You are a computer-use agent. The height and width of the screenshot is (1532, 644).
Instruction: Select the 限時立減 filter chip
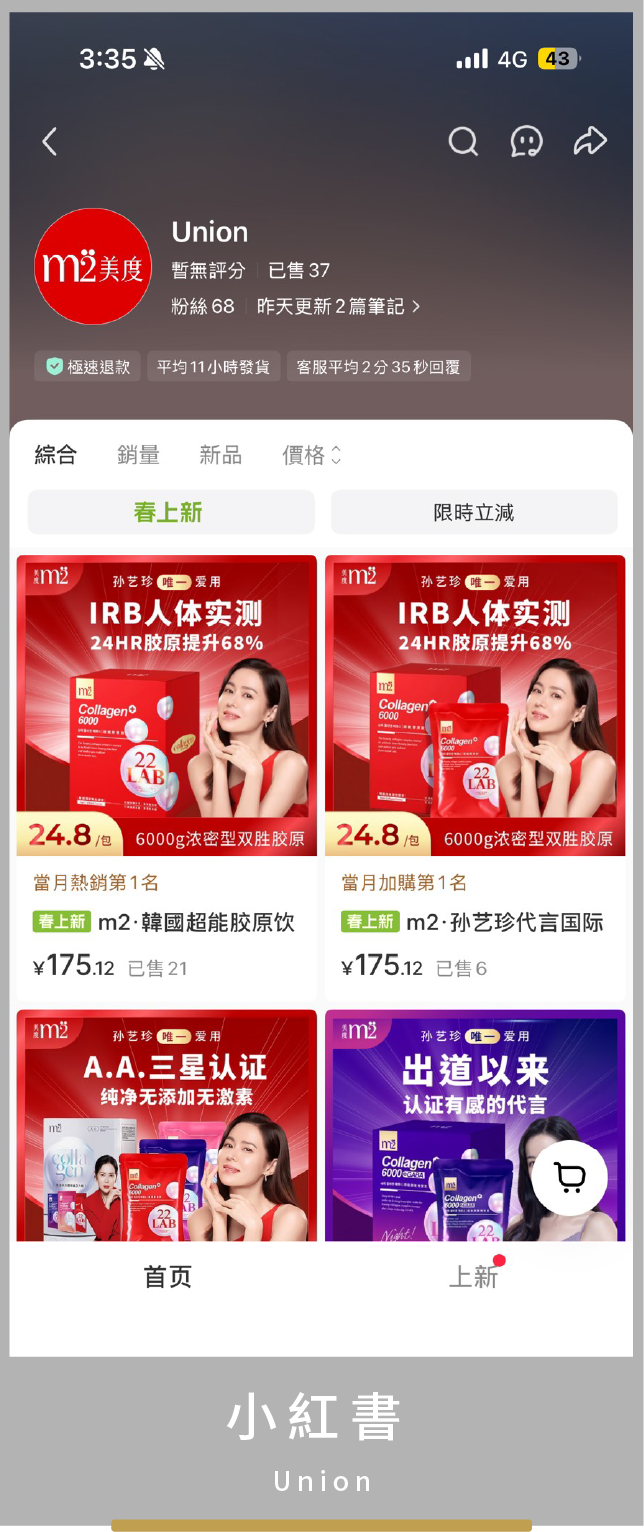click(x=474, y=512)
